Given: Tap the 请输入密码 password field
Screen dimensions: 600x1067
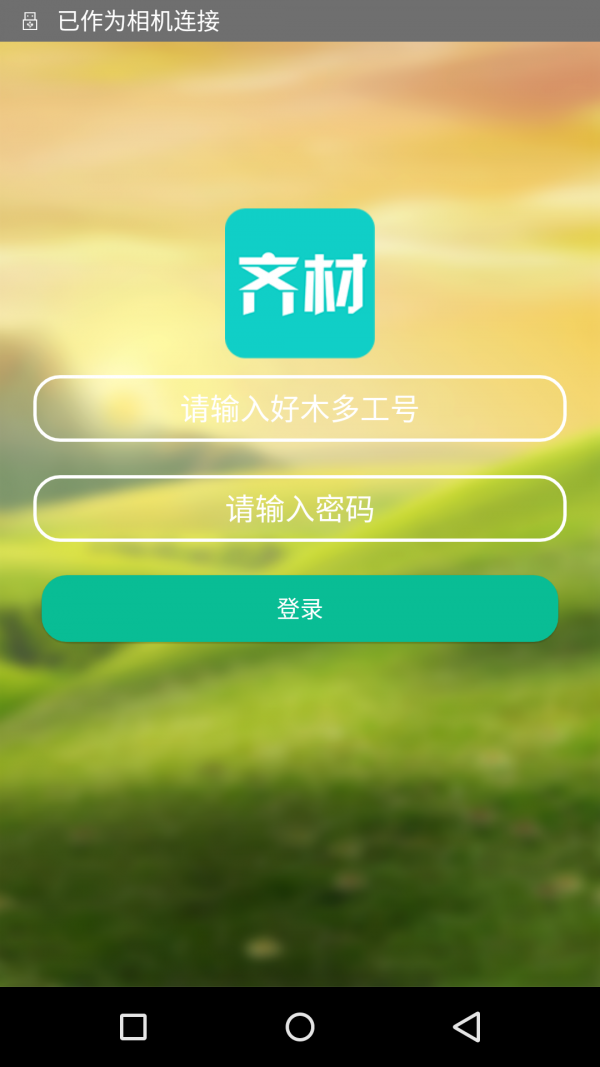Looking at the screenshot, I should pyautogui.click(x=300, y=508).
